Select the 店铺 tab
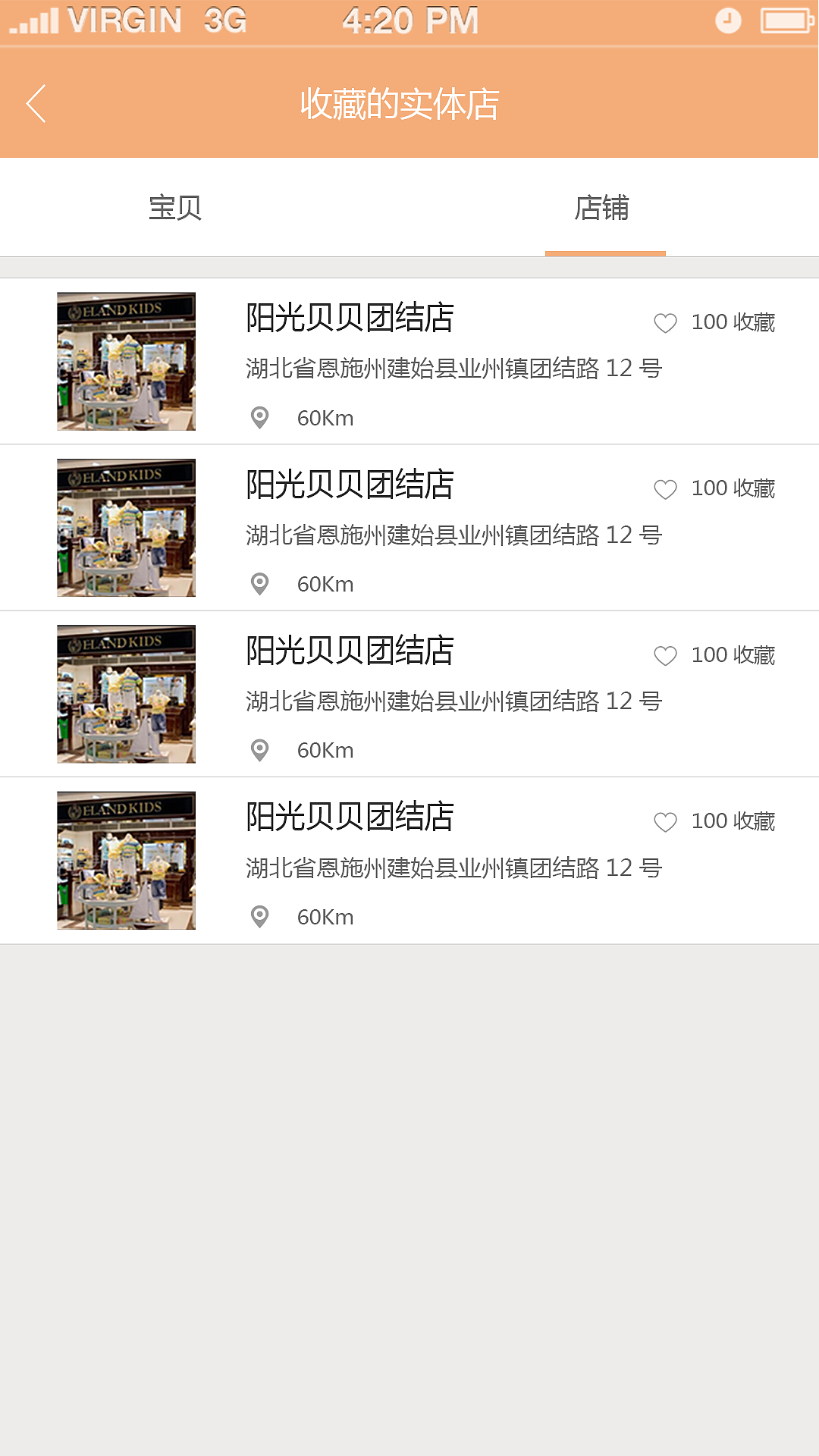The image size is (819, 1456). [x=604, y=208]
